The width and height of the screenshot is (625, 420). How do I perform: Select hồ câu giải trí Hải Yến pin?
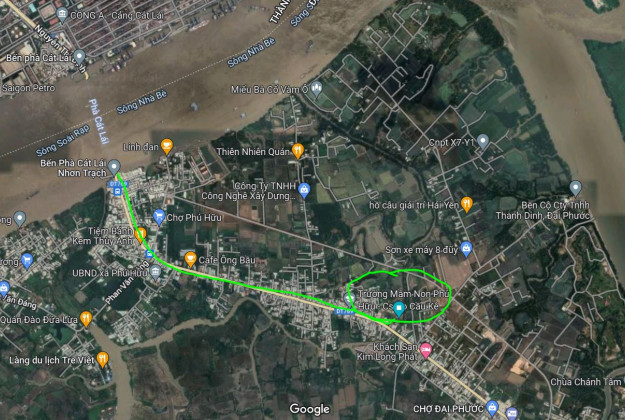click(x=467, y=204)
